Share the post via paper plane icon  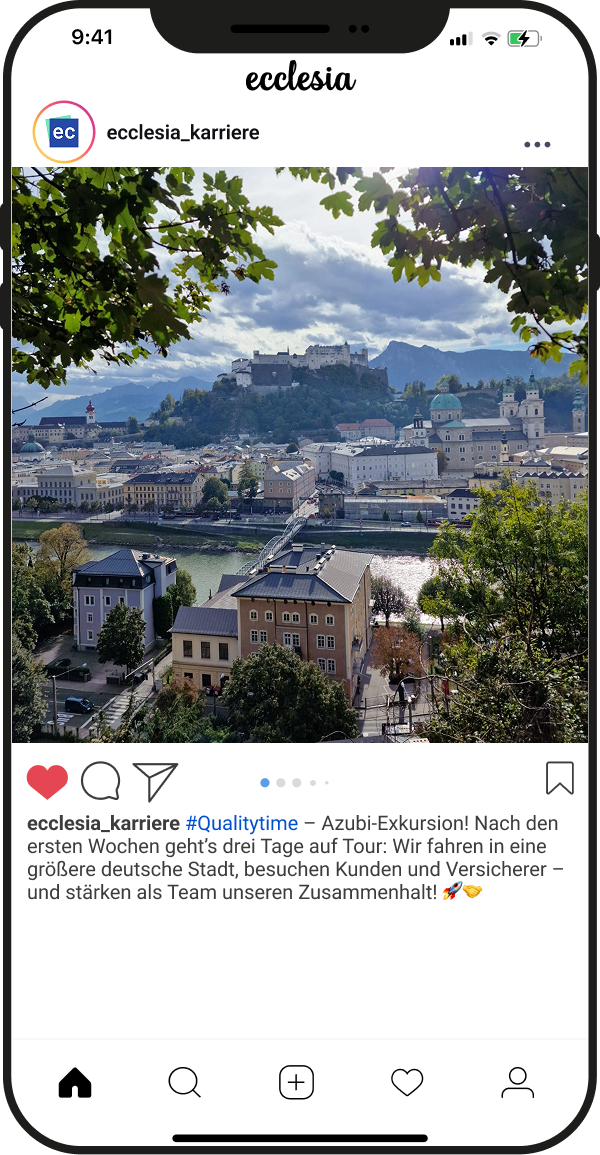click(155, 781)
